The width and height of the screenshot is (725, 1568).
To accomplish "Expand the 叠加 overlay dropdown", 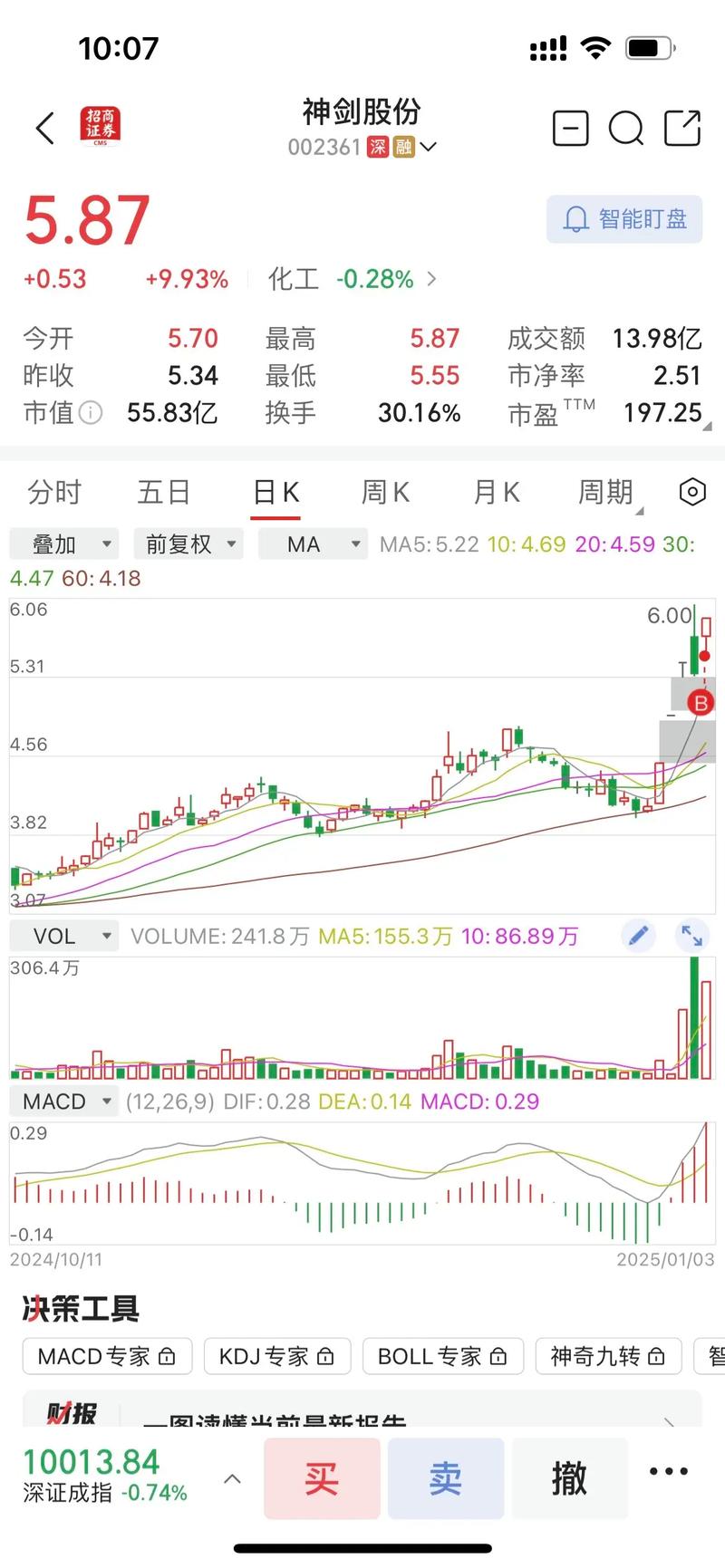I will pos(63,544).
